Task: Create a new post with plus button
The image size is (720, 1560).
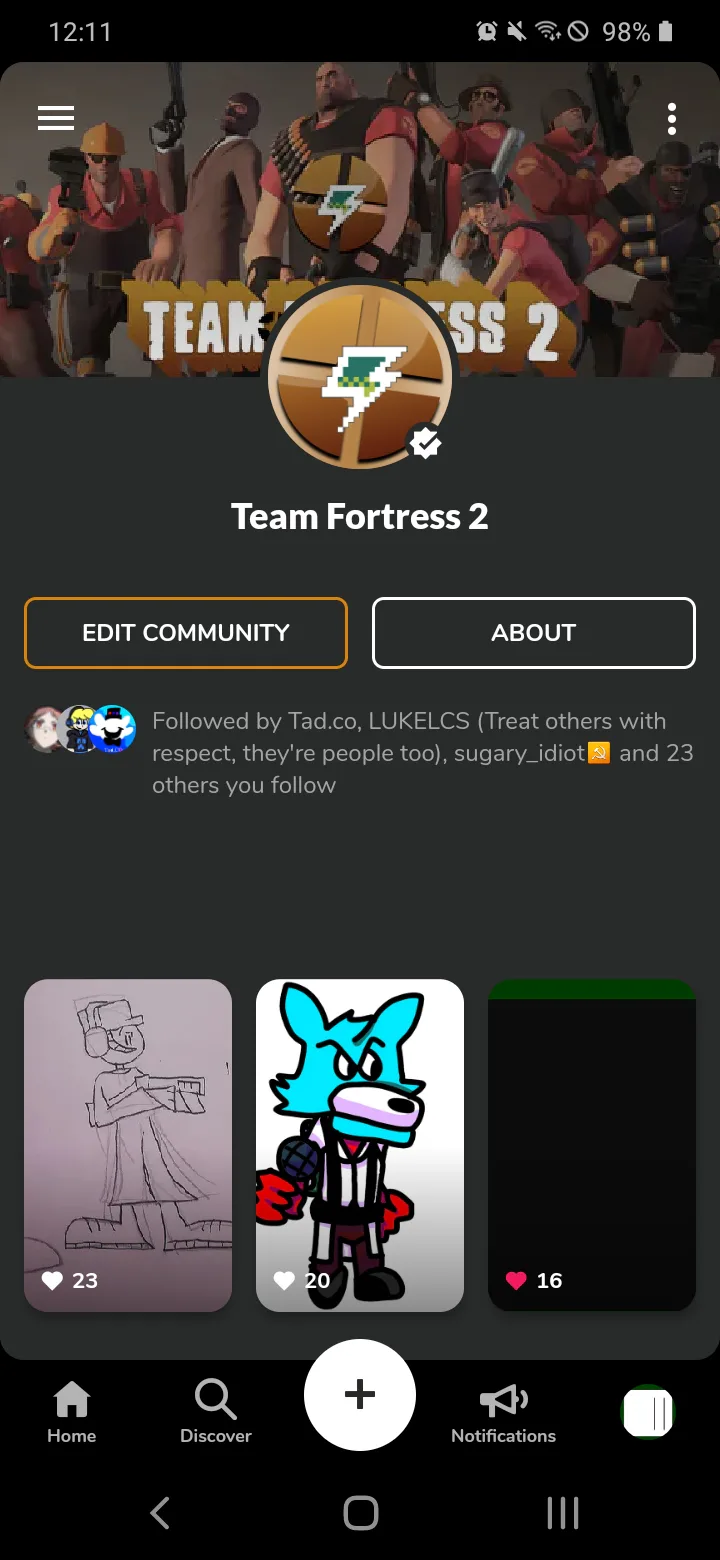Action: (x=360, y=1395)
